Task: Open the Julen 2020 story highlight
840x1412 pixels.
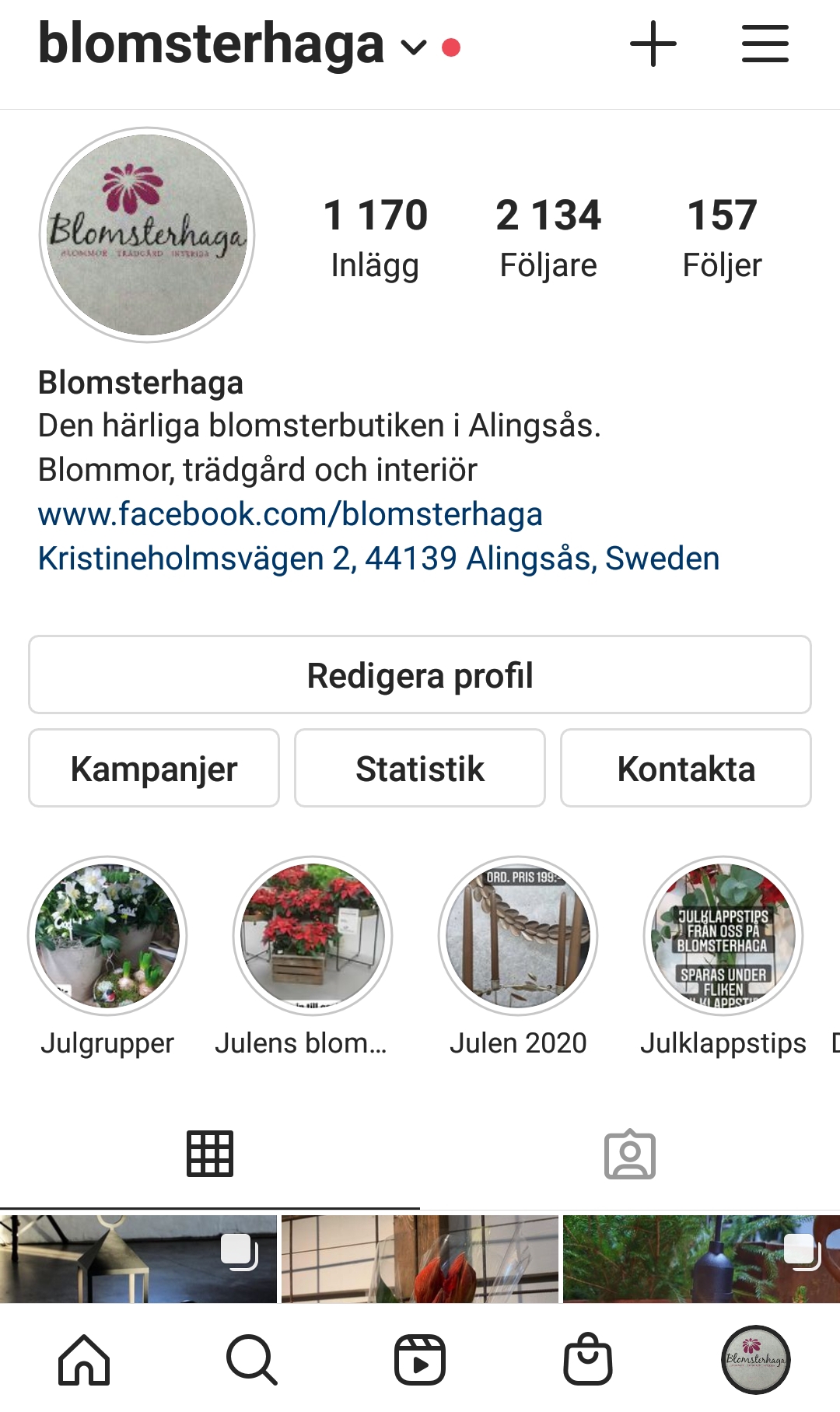Action: [x=518, y=936]
